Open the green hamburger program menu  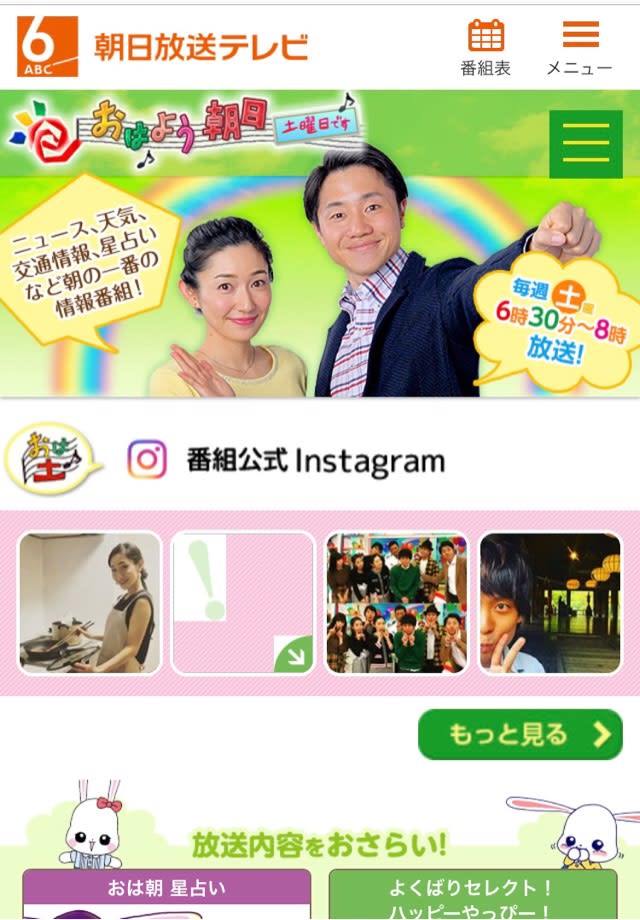[585, 145]
